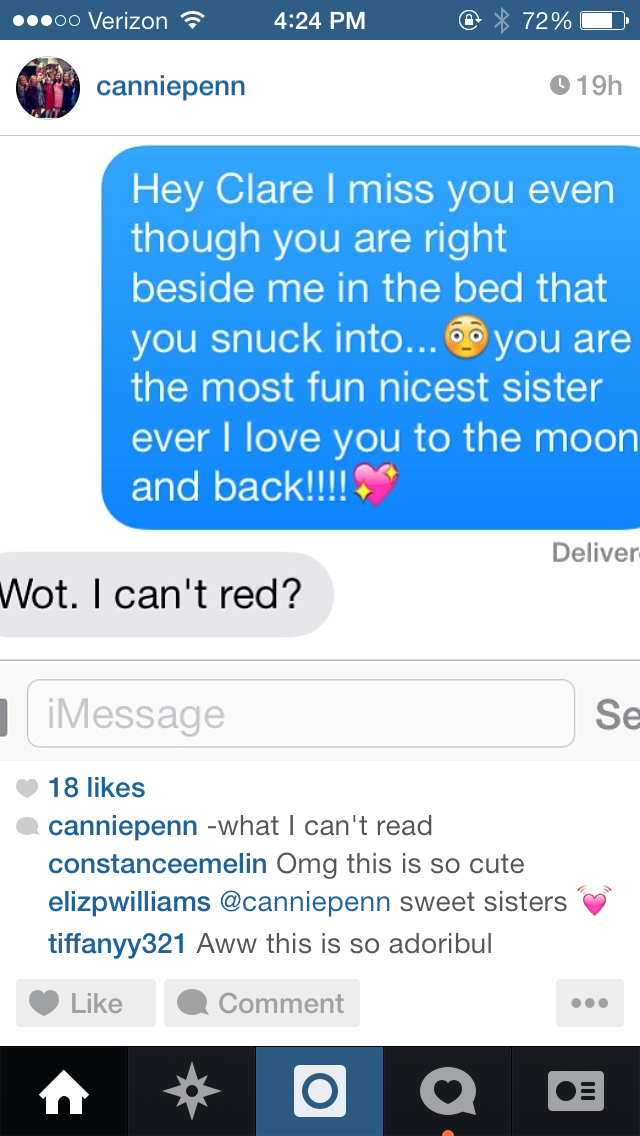The height and width of the screenshot is (1136, 640).
Task: Open the three-dot more options button
Action: (589, 1003)
